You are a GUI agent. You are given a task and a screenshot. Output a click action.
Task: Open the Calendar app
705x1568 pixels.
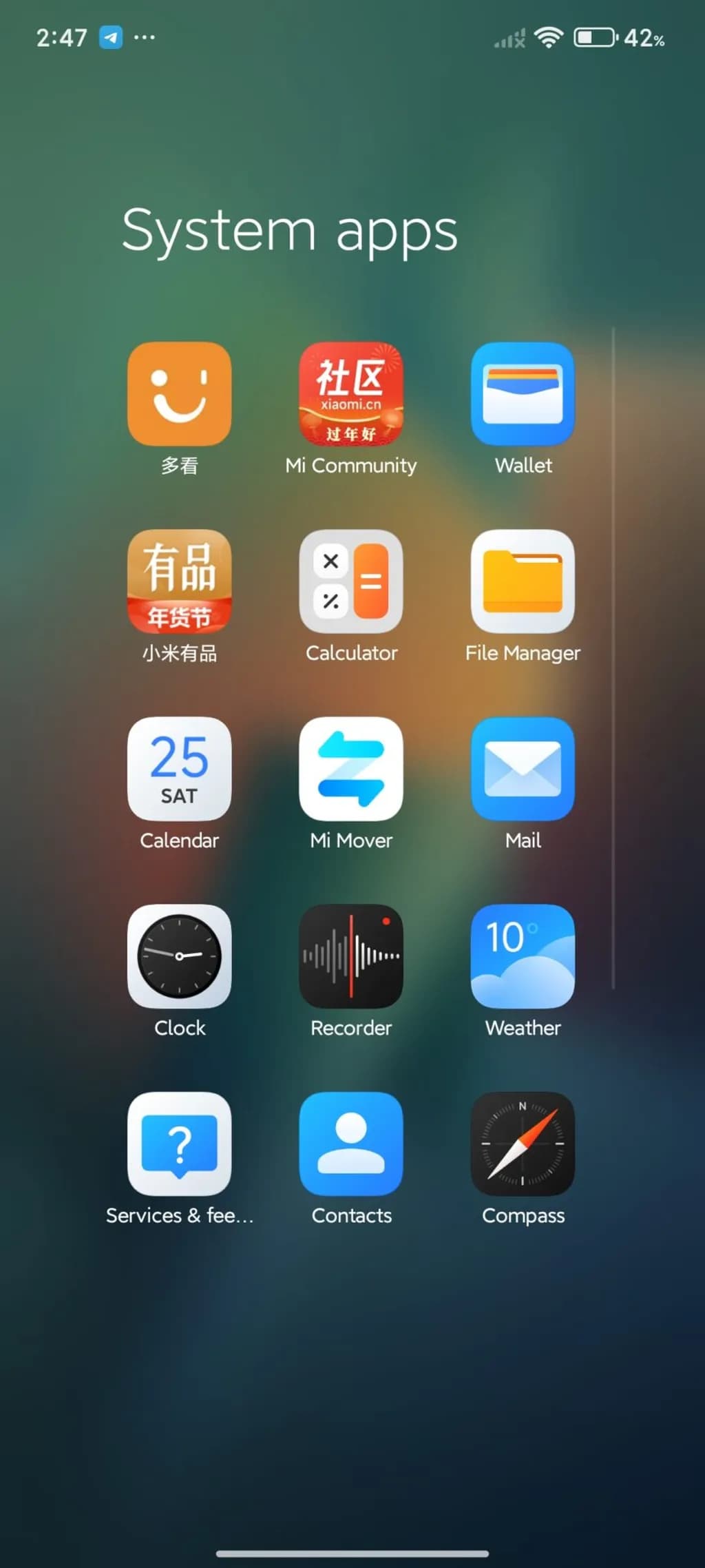point(179,768)
